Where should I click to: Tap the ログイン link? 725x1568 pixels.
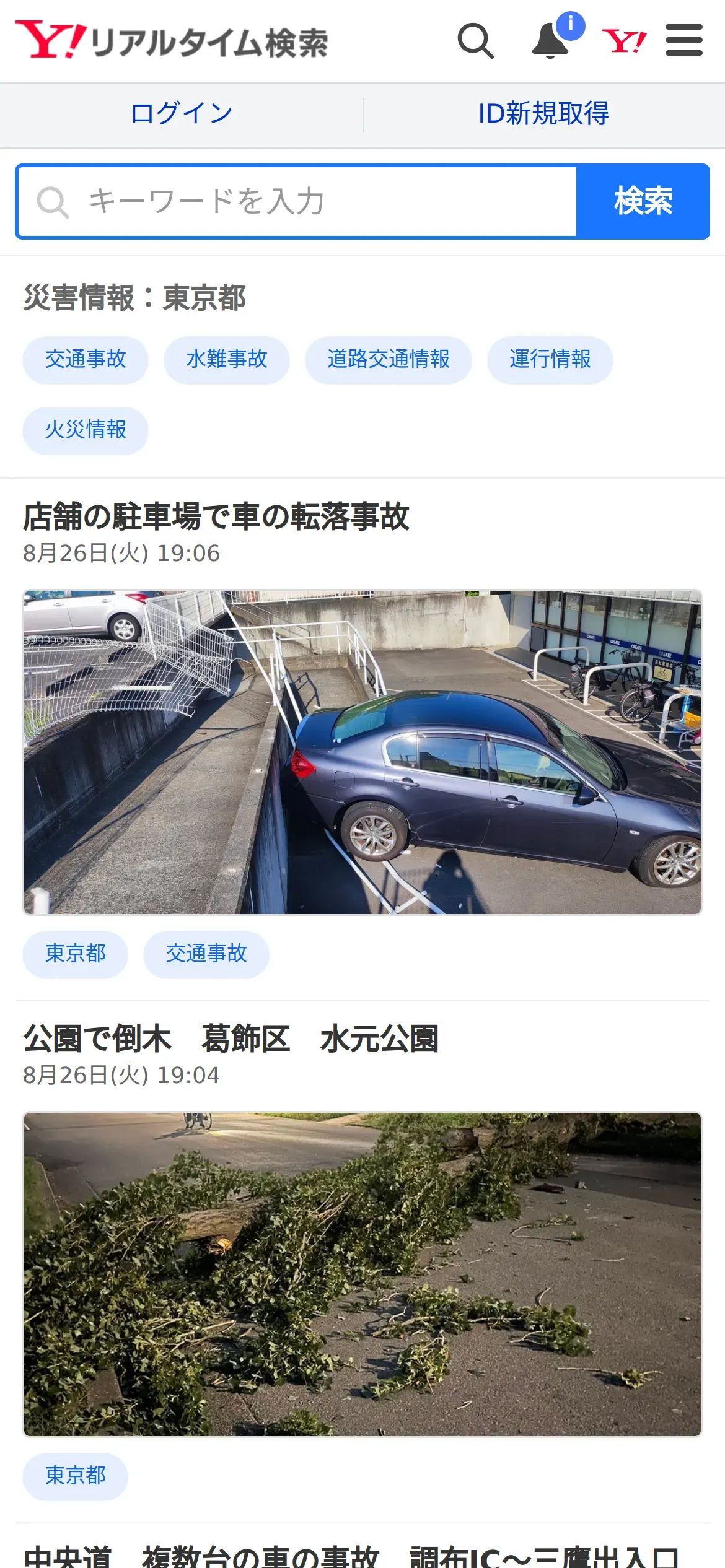pos(182,114)
